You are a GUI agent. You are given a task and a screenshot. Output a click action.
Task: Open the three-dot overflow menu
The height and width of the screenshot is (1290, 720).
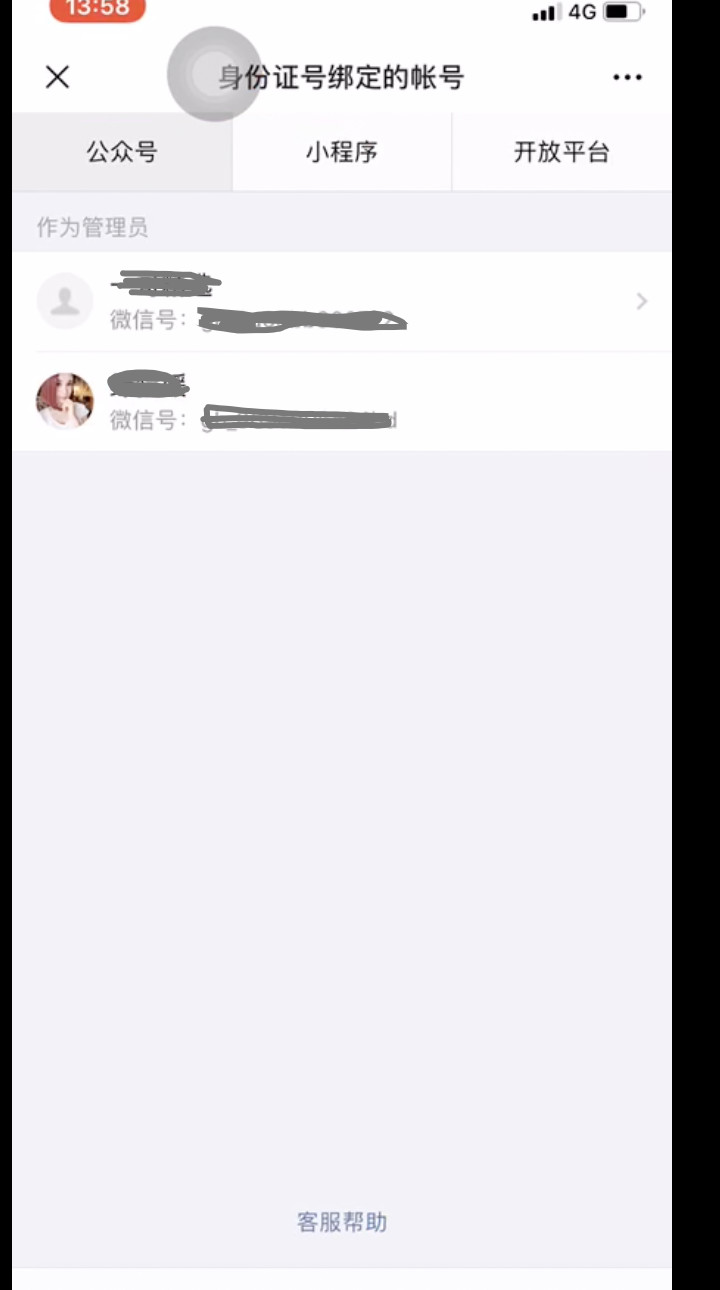point(627,77)
